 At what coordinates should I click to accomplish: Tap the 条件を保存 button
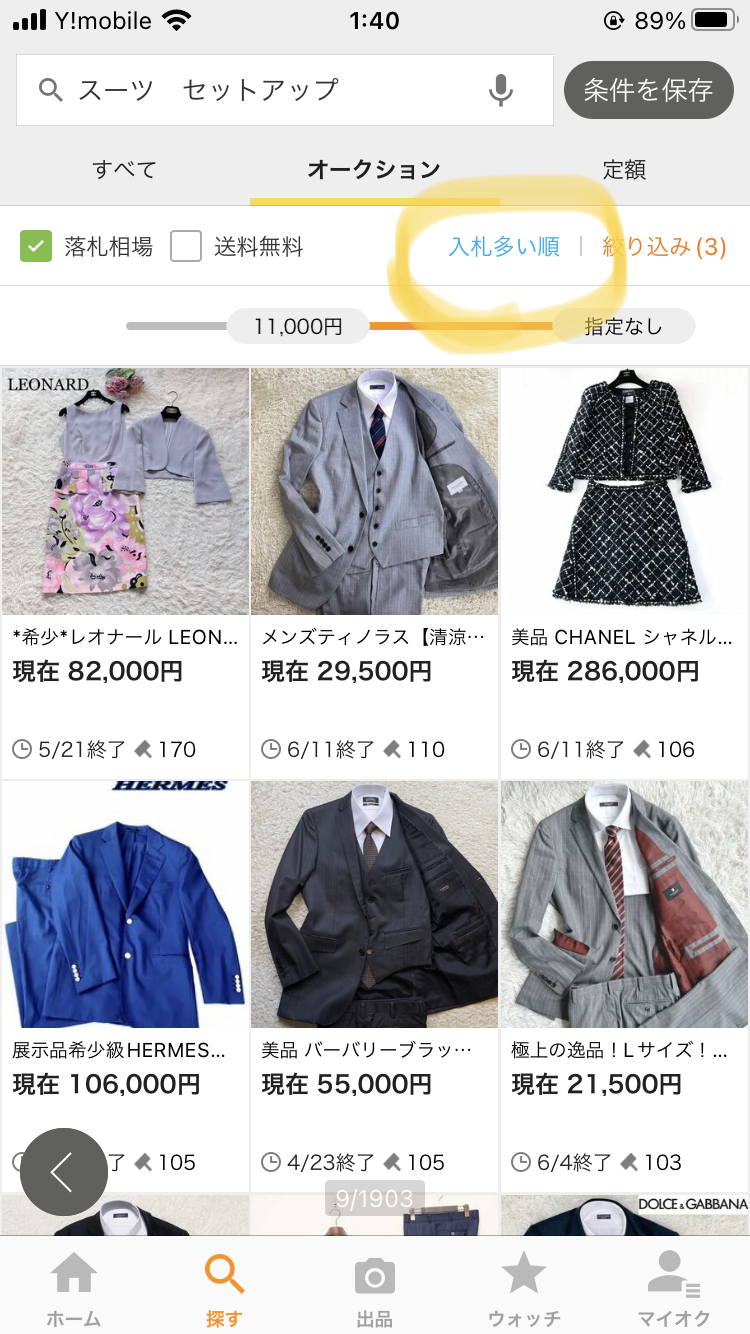pos(648,90)
